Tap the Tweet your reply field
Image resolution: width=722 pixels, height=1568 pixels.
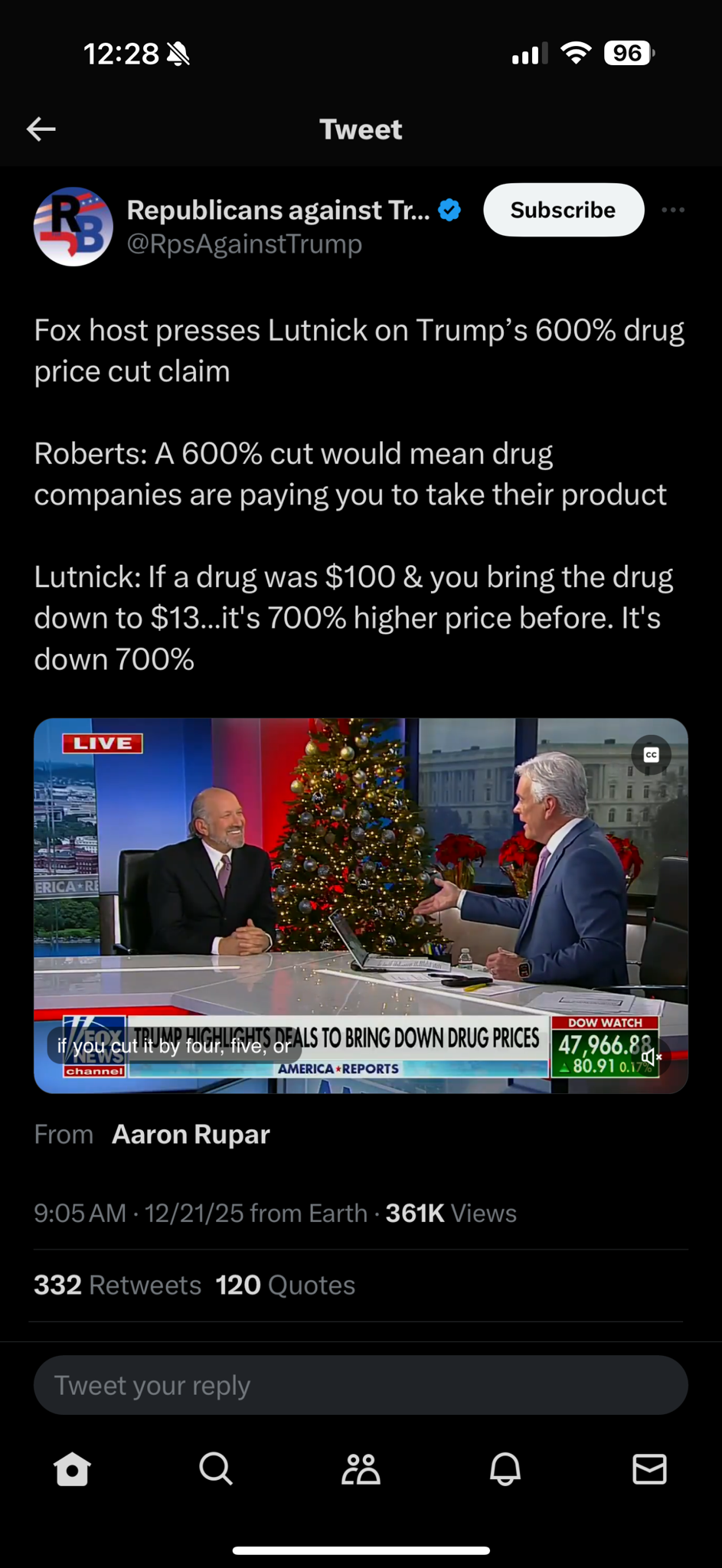(361, 1385)
